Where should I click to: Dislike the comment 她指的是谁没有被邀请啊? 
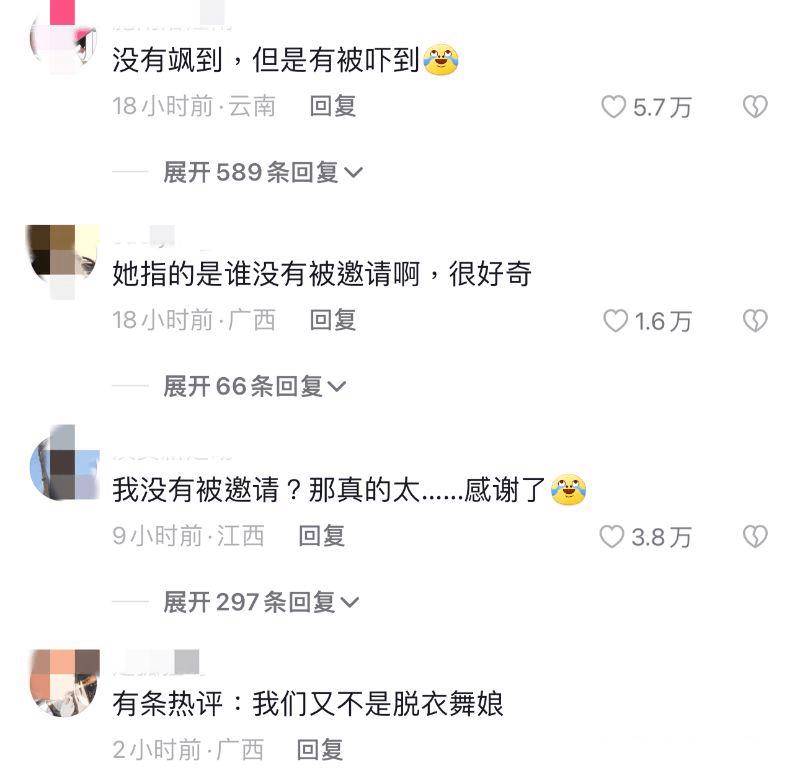755,321
